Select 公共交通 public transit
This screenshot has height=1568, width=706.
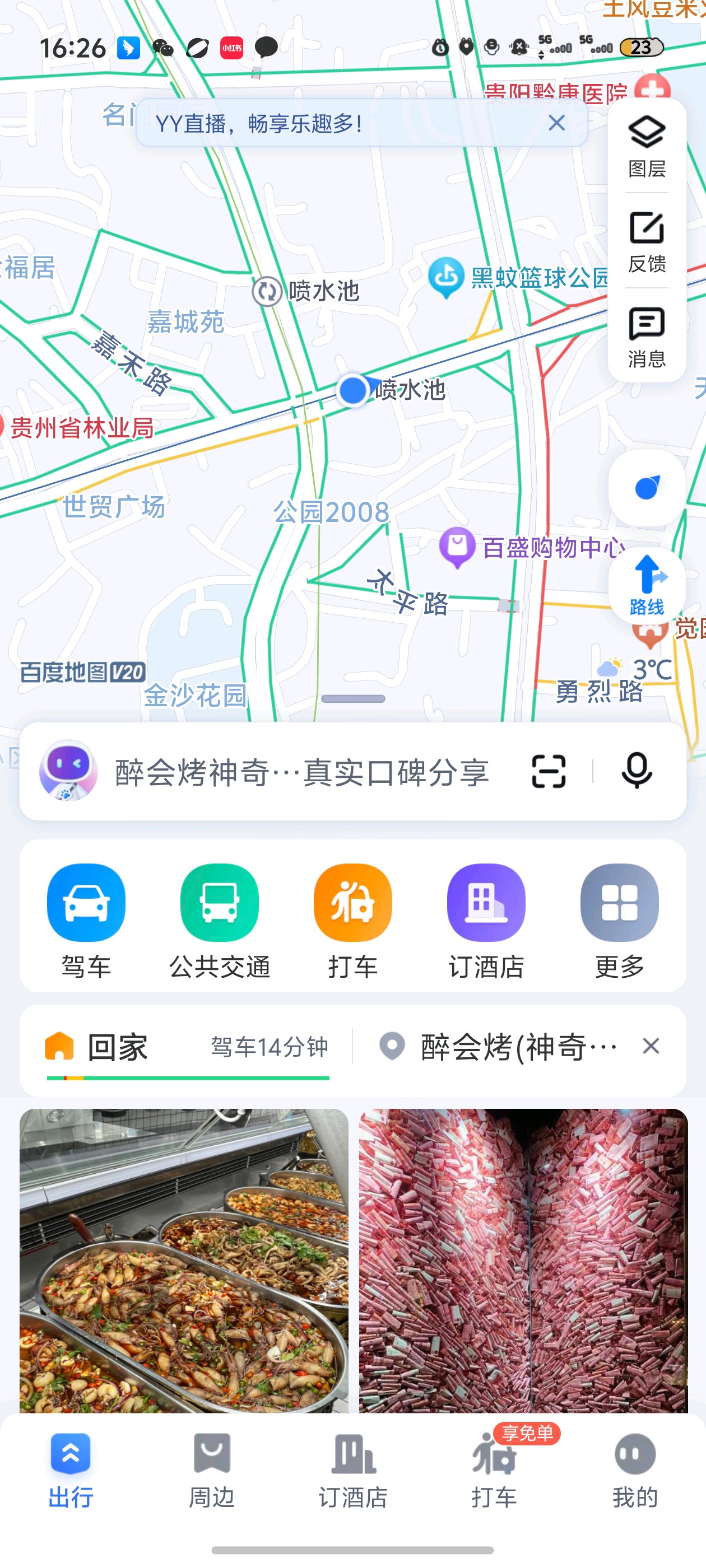coord(219,919)
